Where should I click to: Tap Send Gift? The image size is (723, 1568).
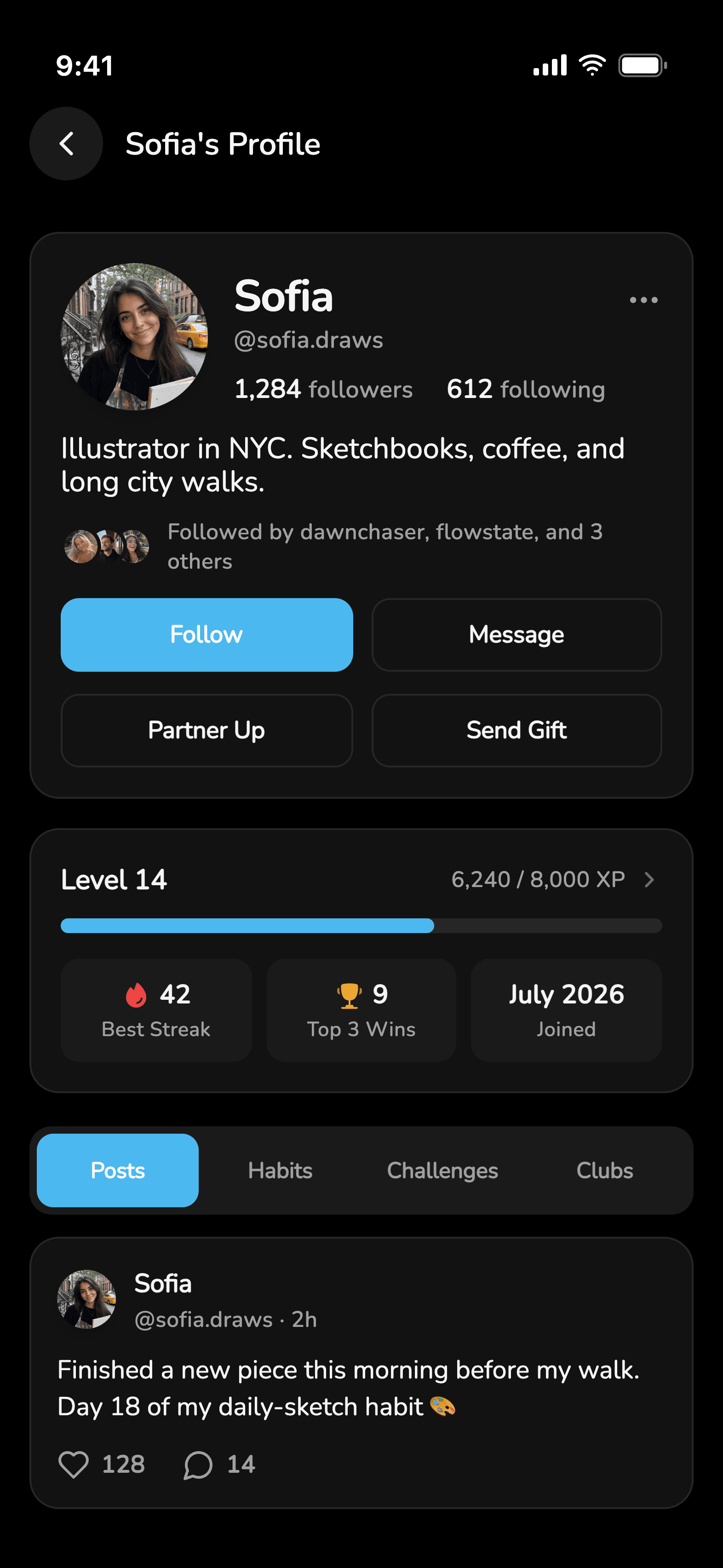click(516, 731)
